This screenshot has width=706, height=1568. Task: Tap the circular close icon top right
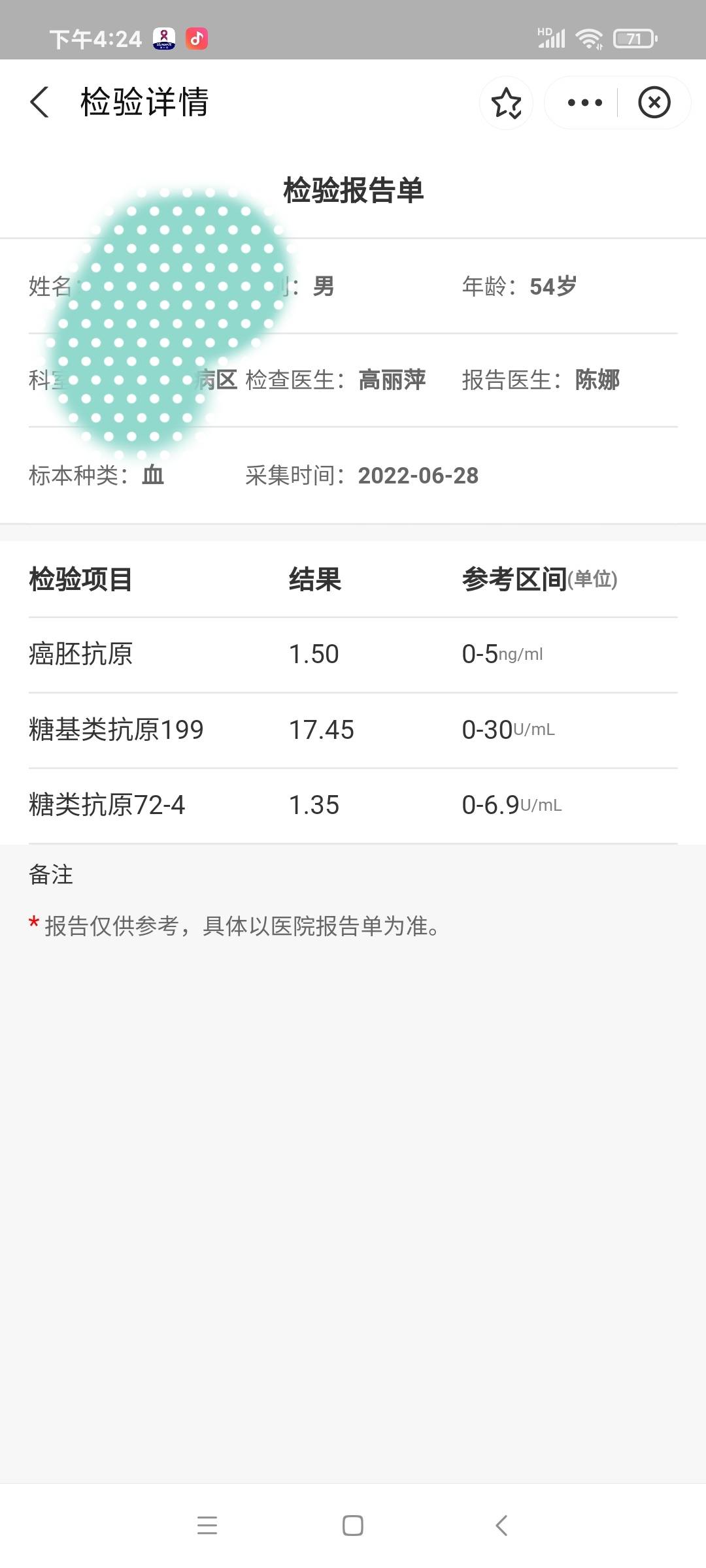pyautogui.click(x=653, y=103)
